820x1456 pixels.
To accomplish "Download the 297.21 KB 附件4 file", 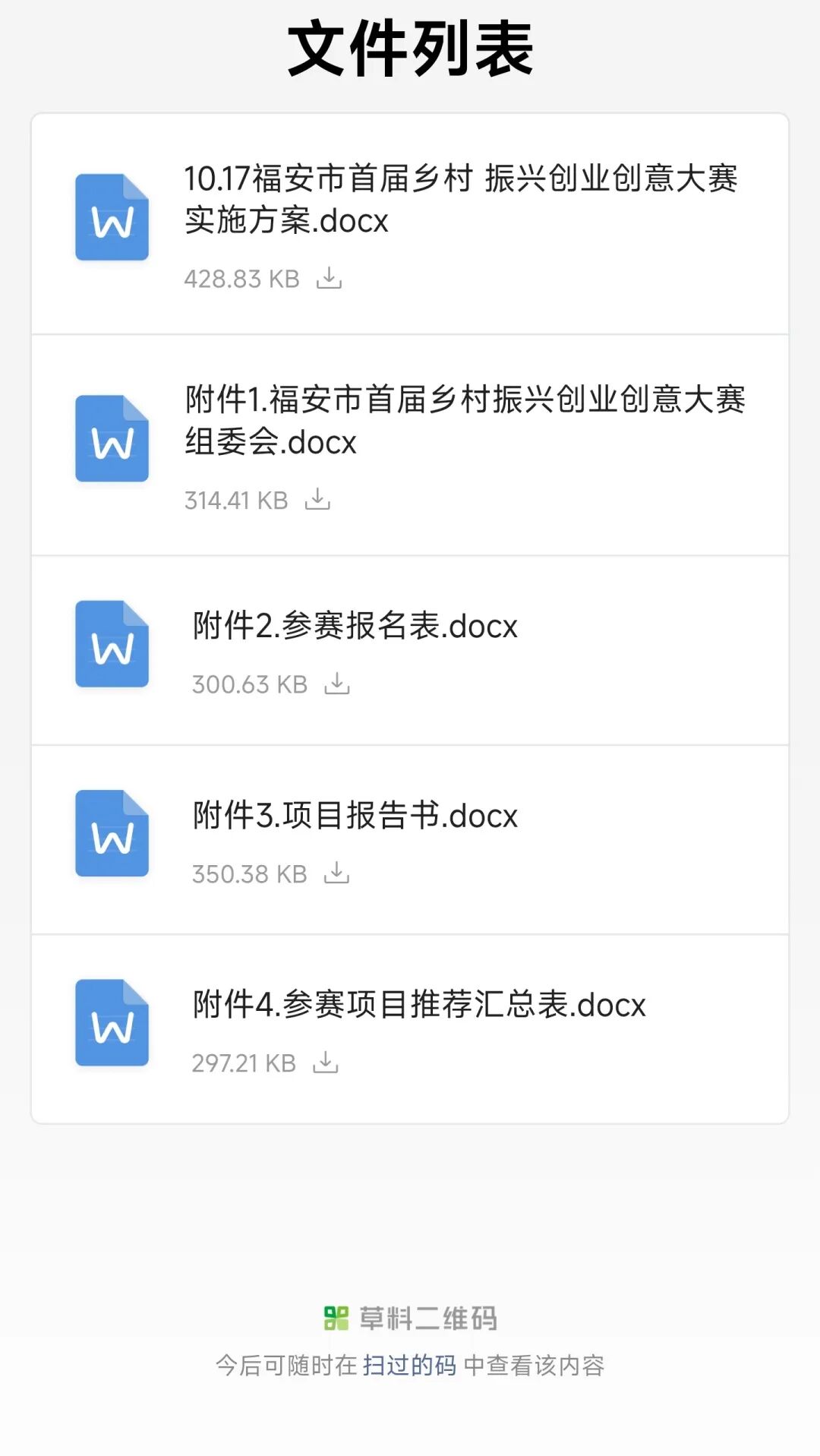I will pyautogui.click(x=326, y=1063).
